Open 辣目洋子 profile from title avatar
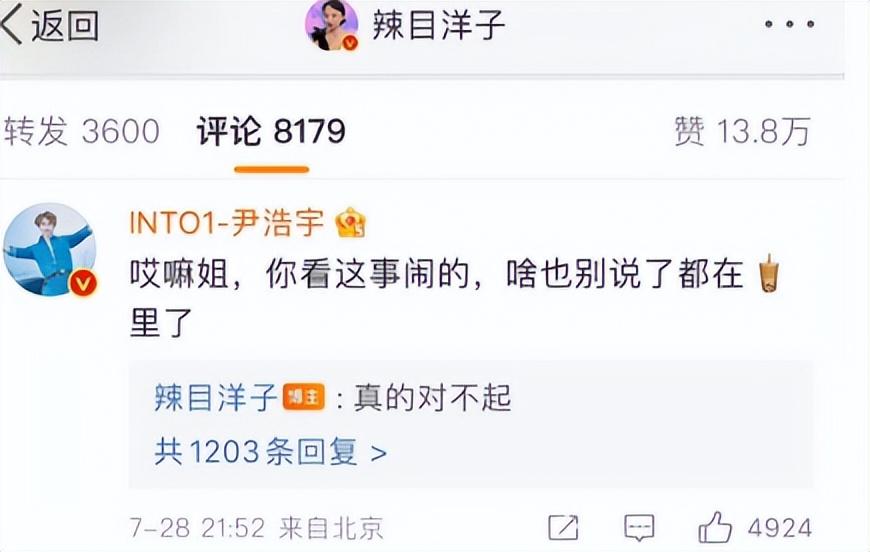Screen dimensions: 870x552 pyautogui.click(x=332, y=26)
